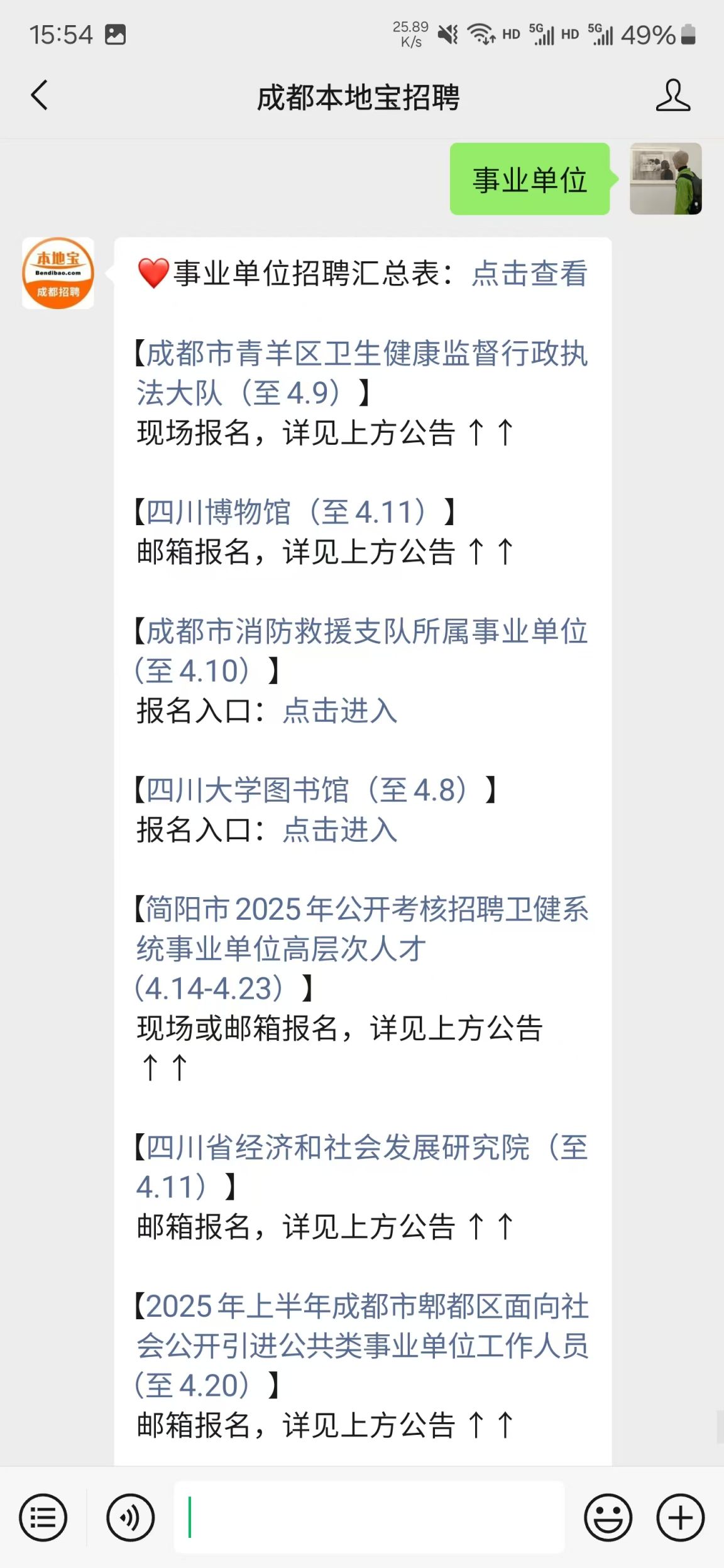Screen dimensions: 724x1568
Task: Open the 四川大学图书馆（至4.8）link
Action: (x=308, y=790)
